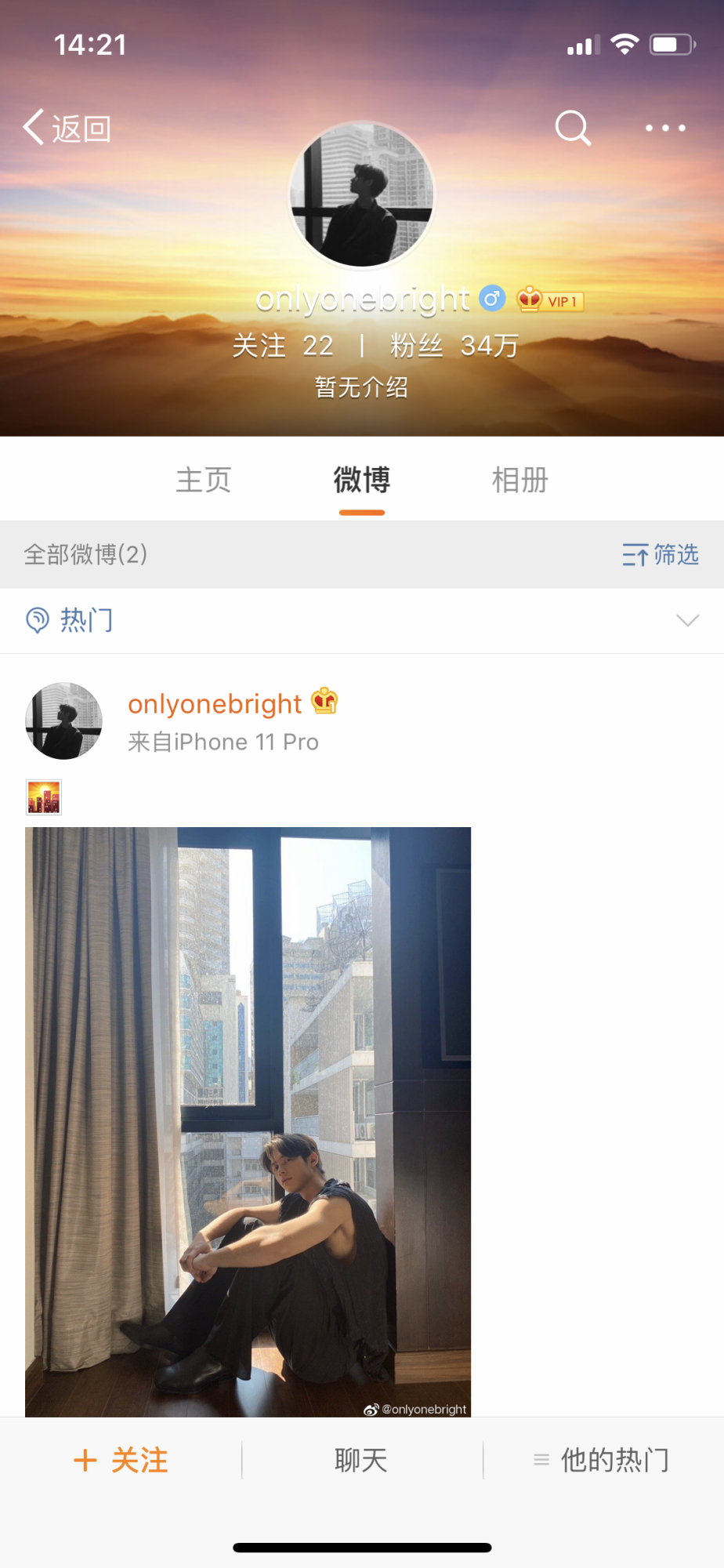Tap the VIP 1 crown badge
This screenshot has height=1568, width=724.
(550, 299)
